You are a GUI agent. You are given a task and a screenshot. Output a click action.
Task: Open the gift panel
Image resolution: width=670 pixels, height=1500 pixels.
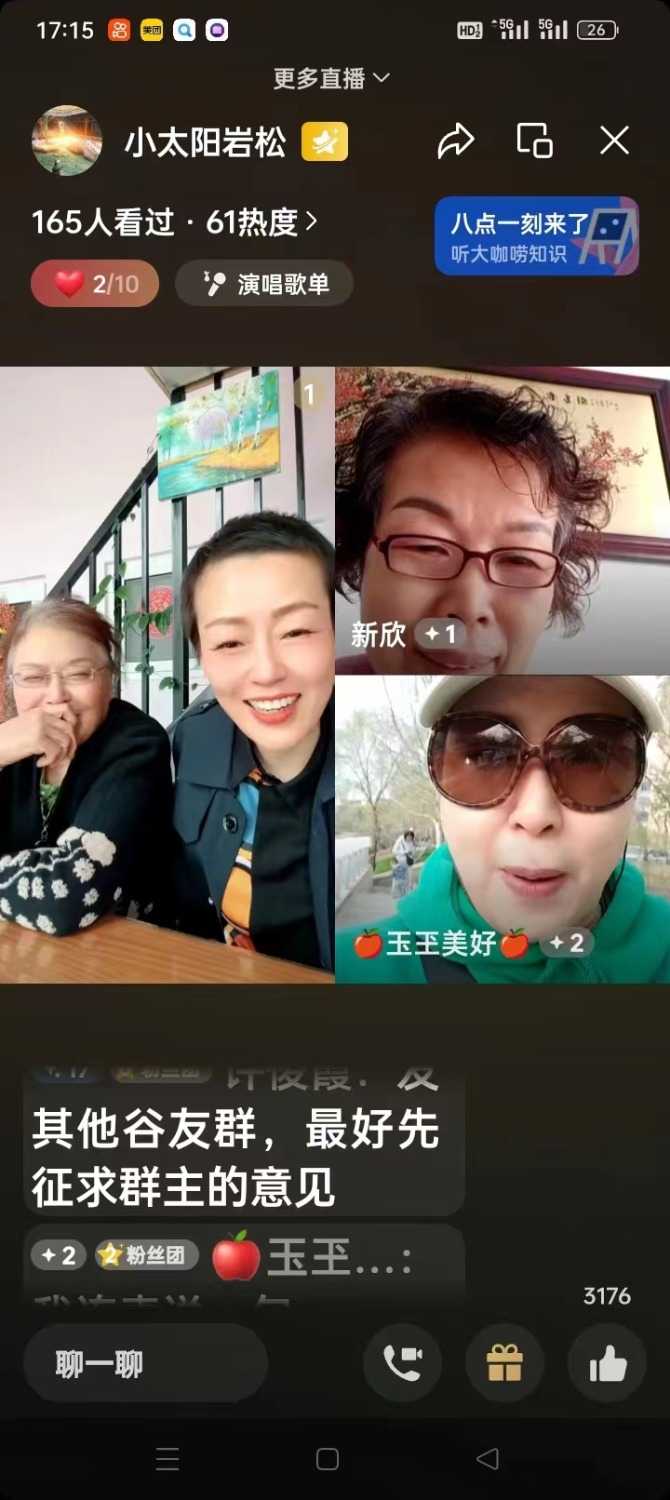[x=504, y=1363]
